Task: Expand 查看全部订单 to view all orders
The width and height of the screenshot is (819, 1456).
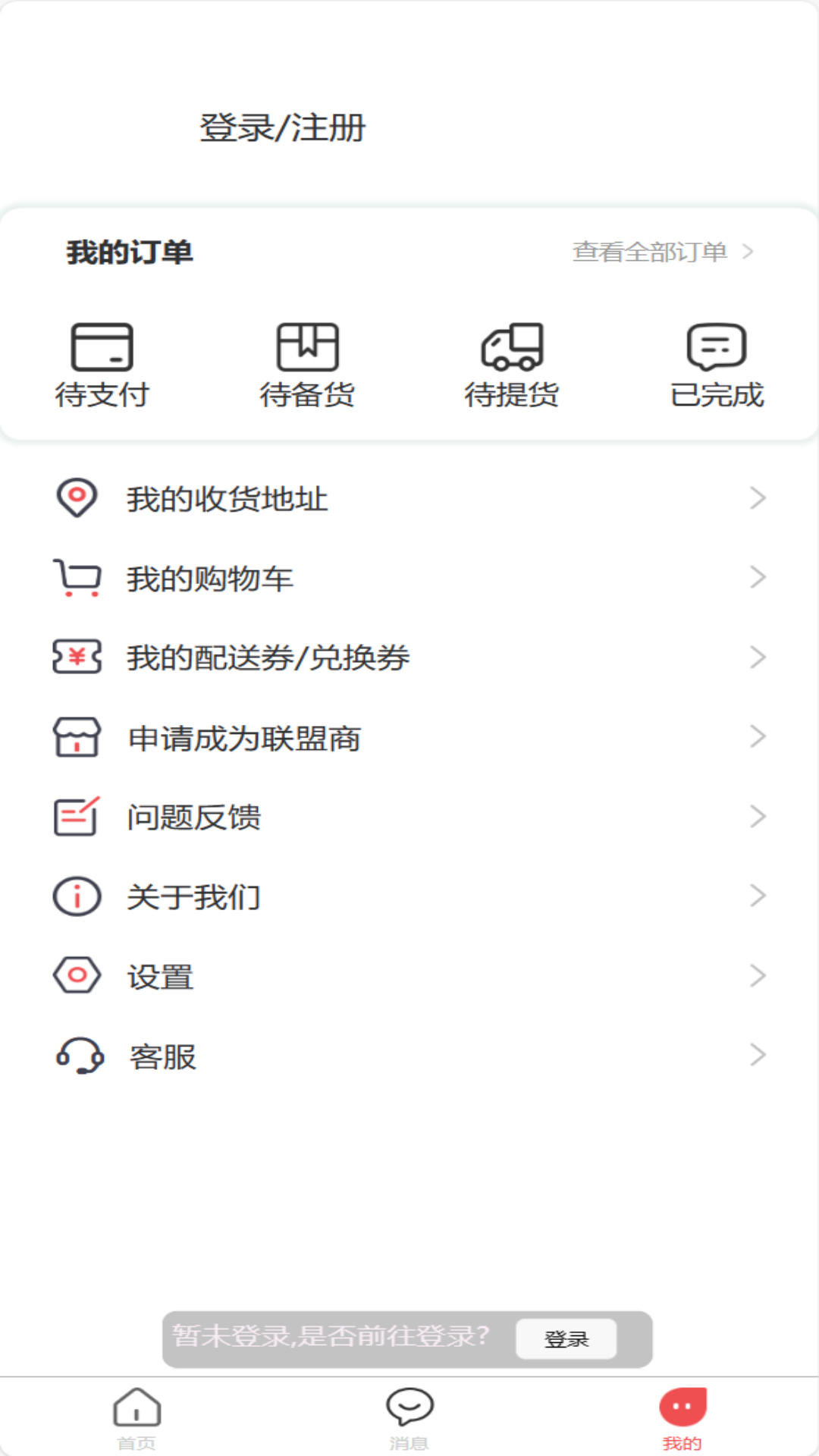Action: click(x=652, y=253)
